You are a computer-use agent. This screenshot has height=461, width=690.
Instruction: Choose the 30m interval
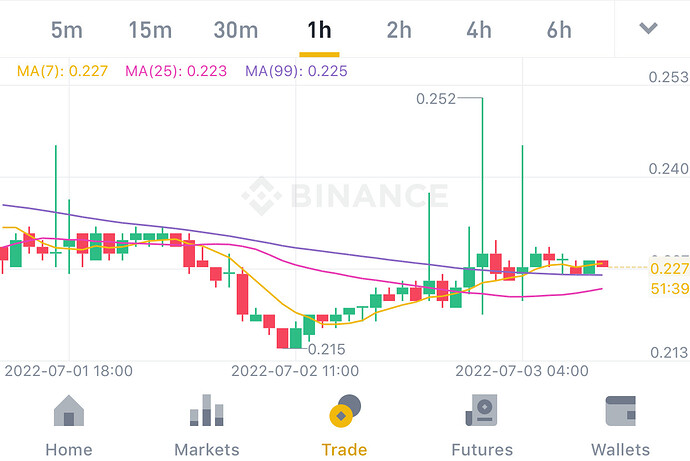click(x=236, y=29)
